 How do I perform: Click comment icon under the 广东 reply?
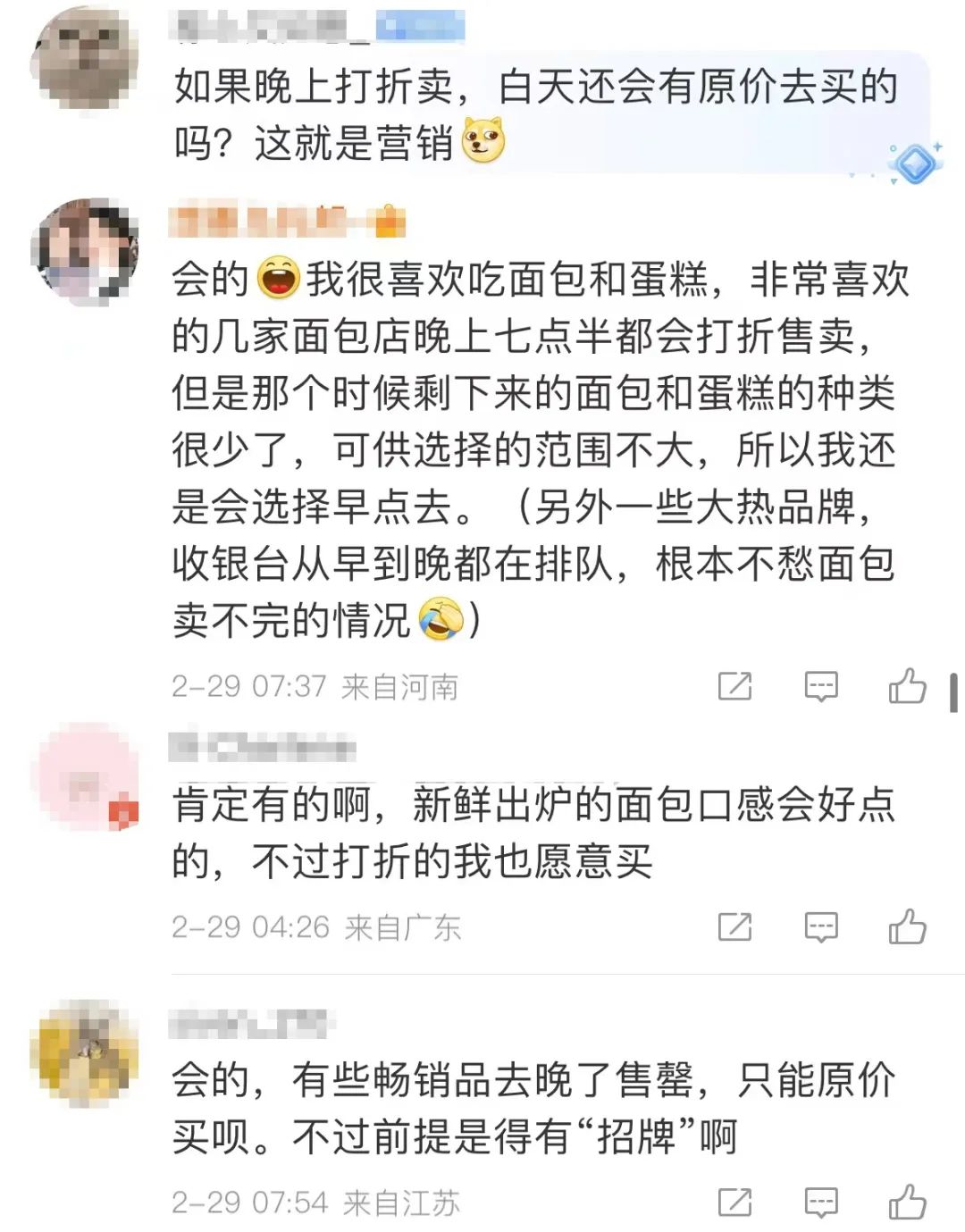click(821, 926)
